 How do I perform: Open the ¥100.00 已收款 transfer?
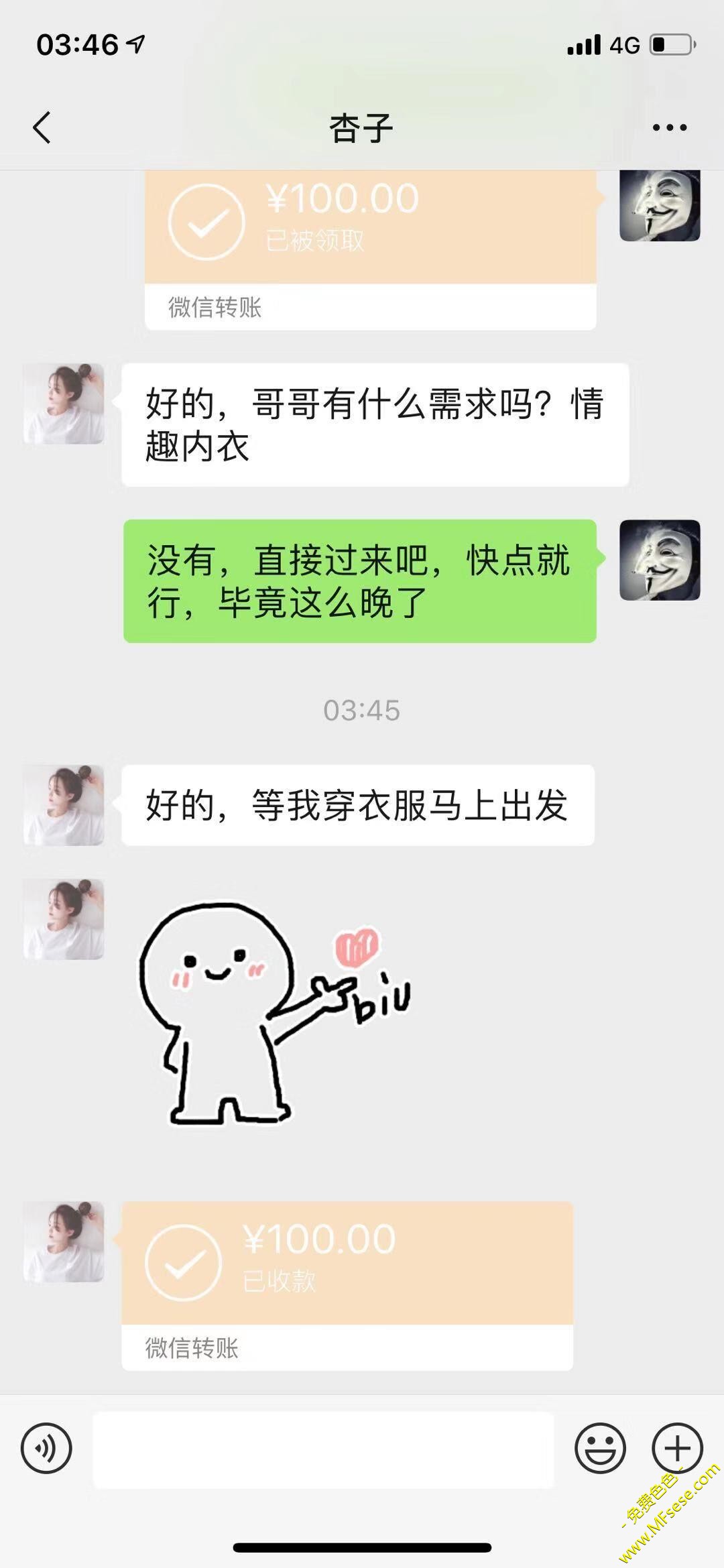(x=347, y=1284)
